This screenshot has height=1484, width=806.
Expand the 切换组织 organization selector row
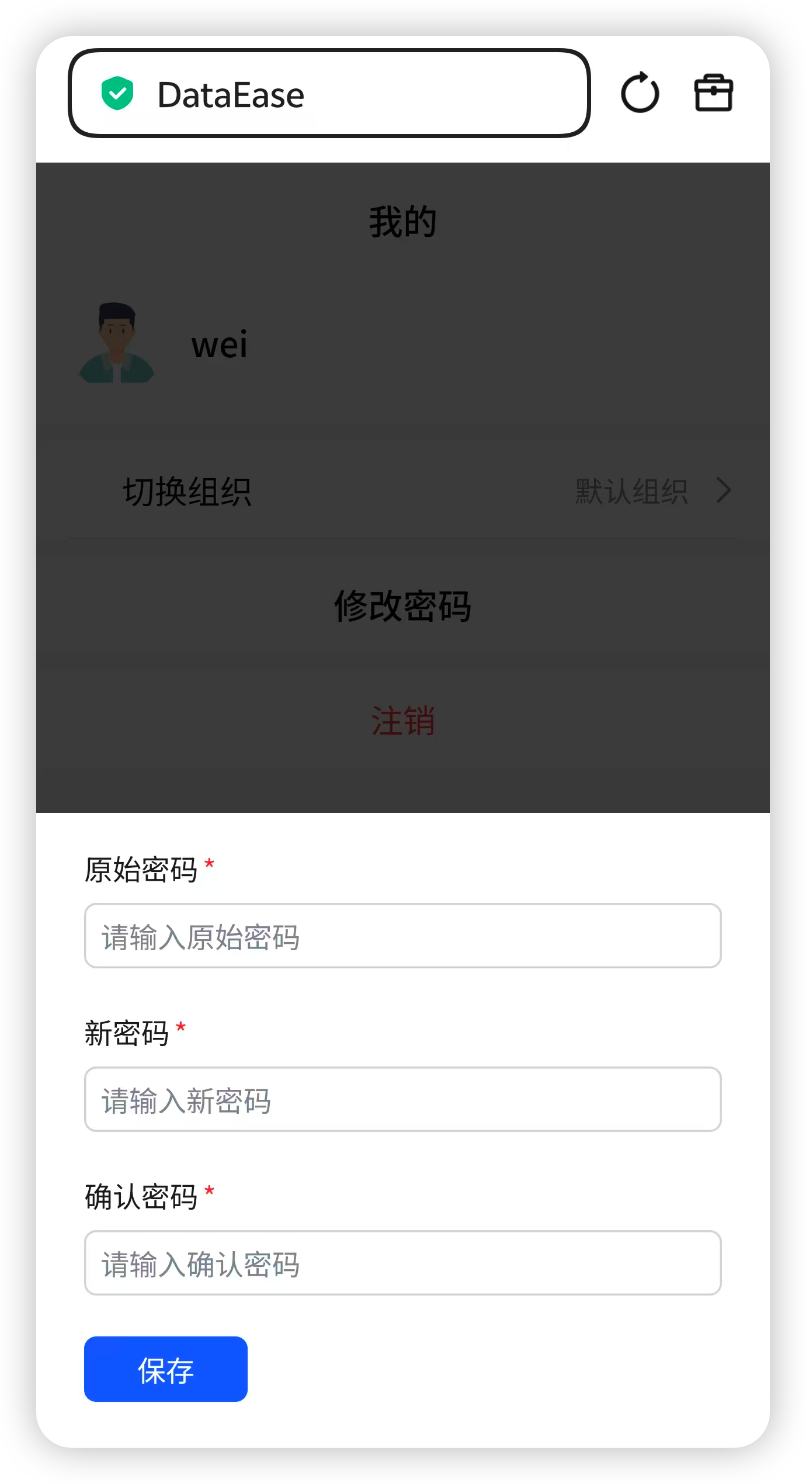coord(187,491)
